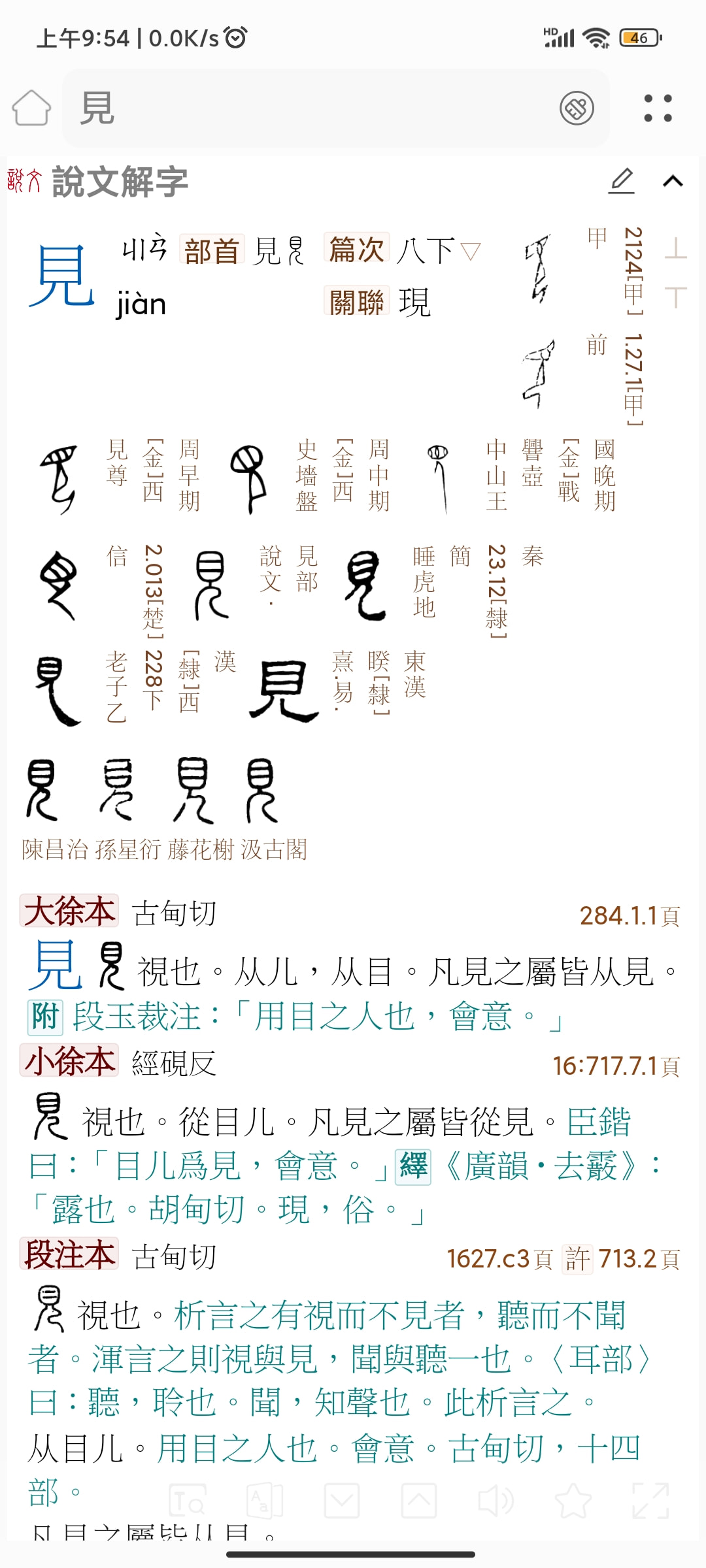The height and width of the screenshot is (1568, 706).
Task: Add 見 to favorites with star icon
Action: [573, 1501]
